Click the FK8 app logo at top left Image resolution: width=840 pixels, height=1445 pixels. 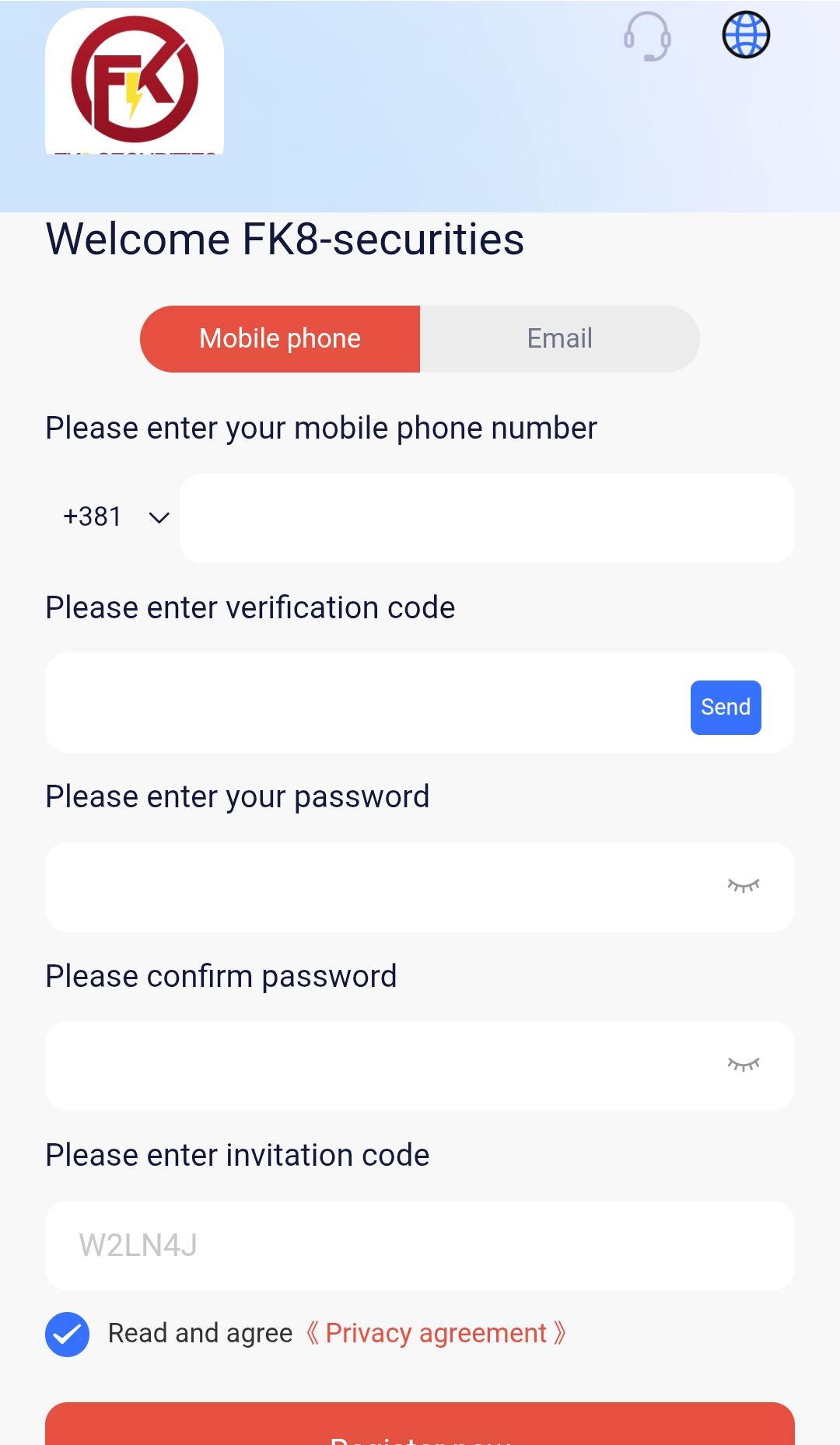(135, 82)
